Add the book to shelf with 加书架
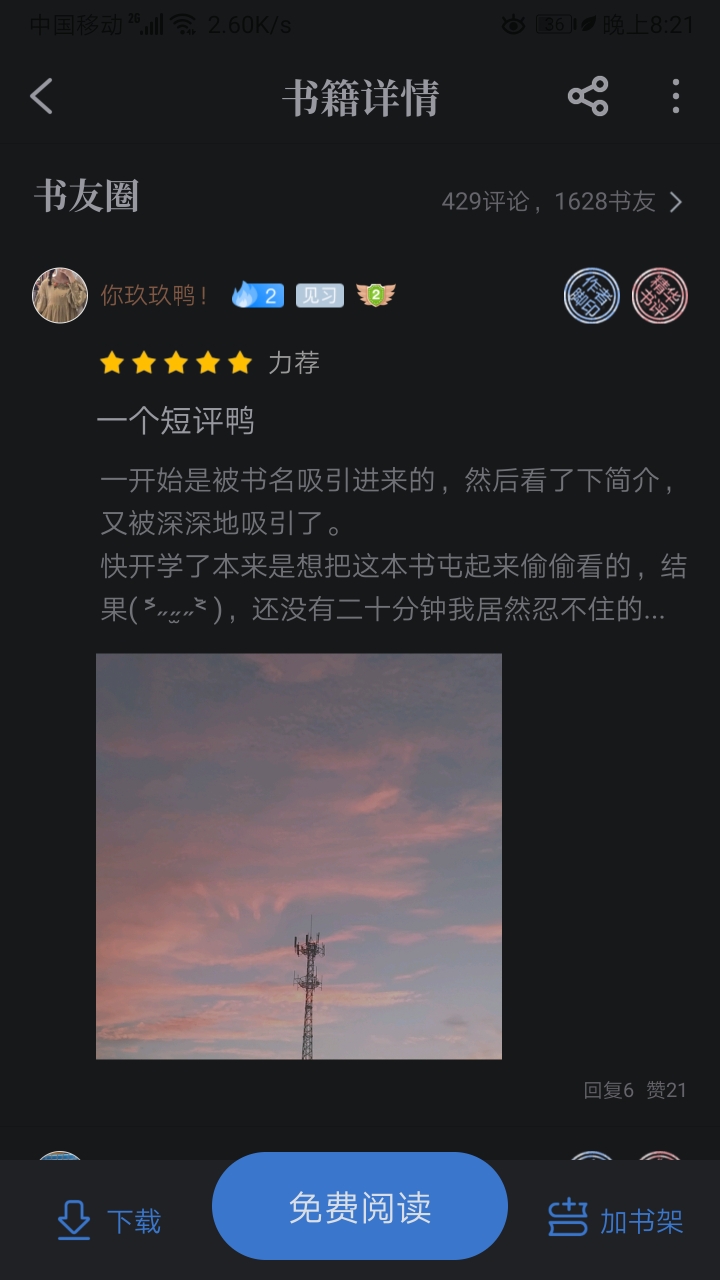Viewport: 720px width, 1280px height. coord(615,1221)
